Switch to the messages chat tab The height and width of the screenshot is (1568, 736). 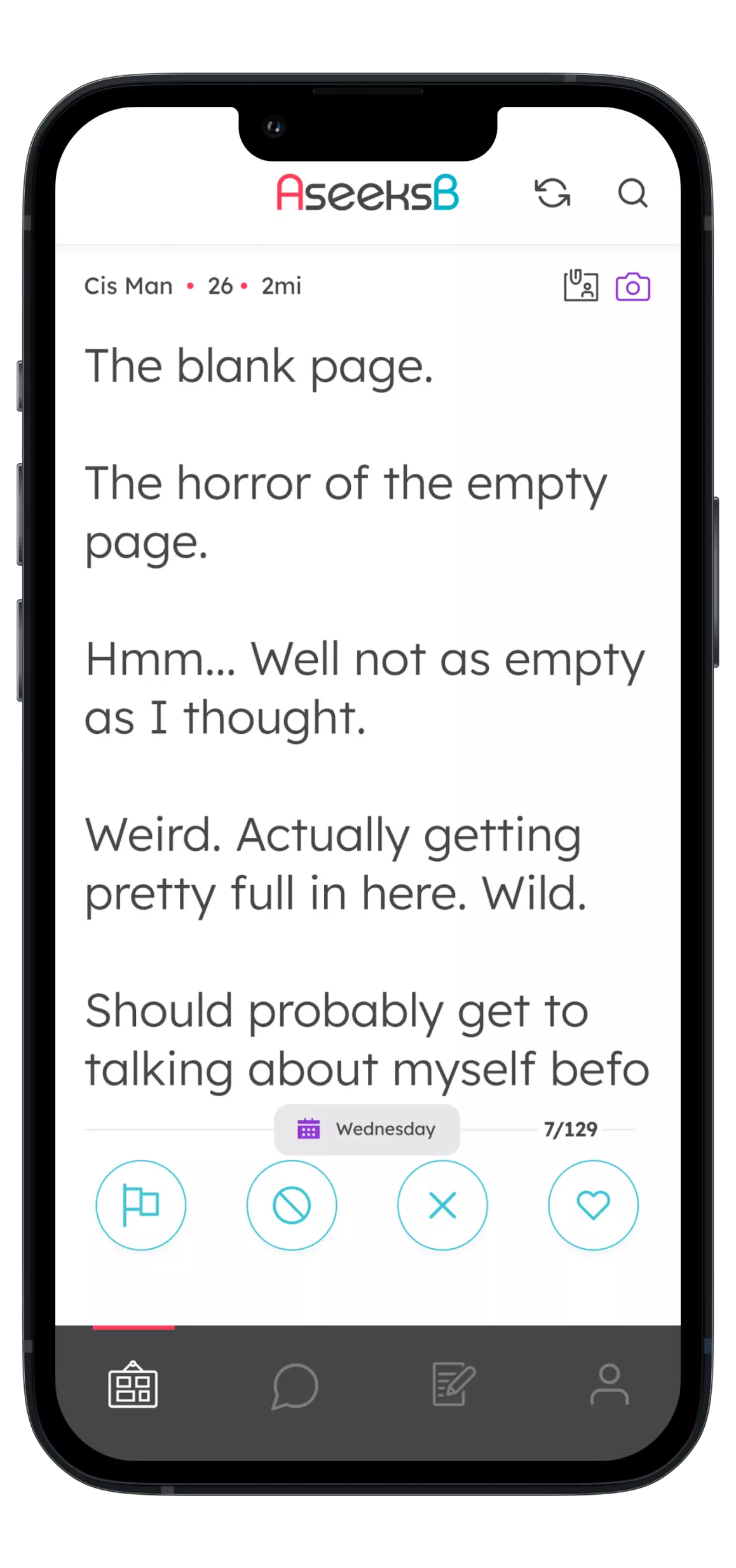[295, 1386]
